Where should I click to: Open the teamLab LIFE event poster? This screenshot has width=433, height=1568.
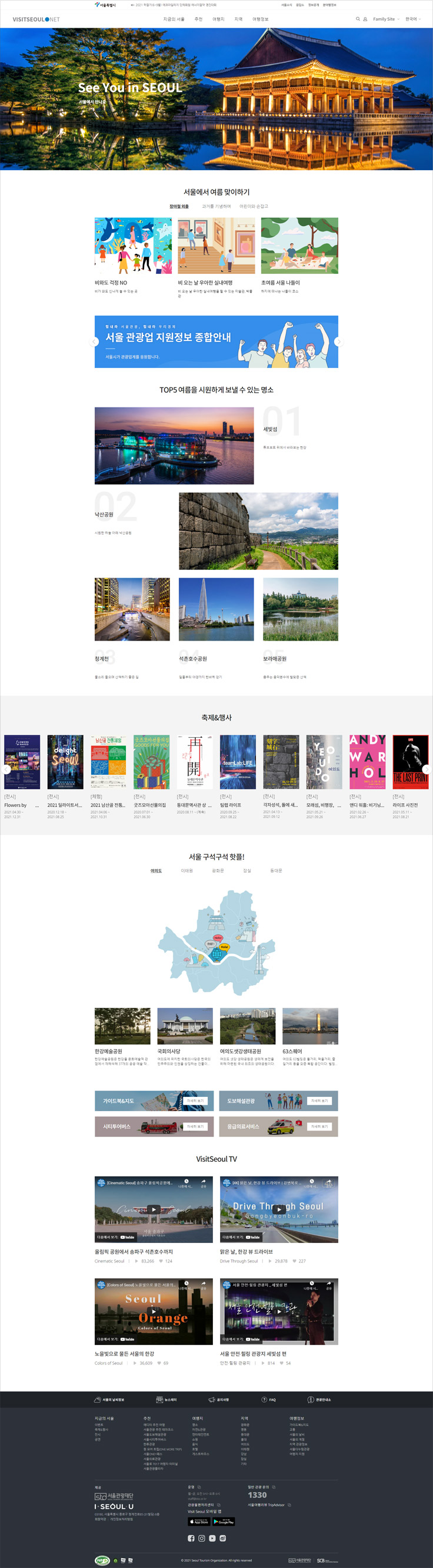(238, 761)
